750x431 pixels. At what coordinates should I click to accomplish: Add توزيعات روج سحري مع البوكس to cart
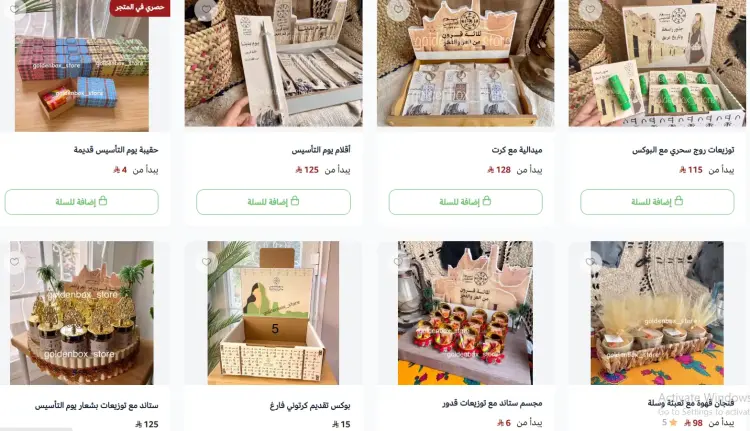(657, 201)
